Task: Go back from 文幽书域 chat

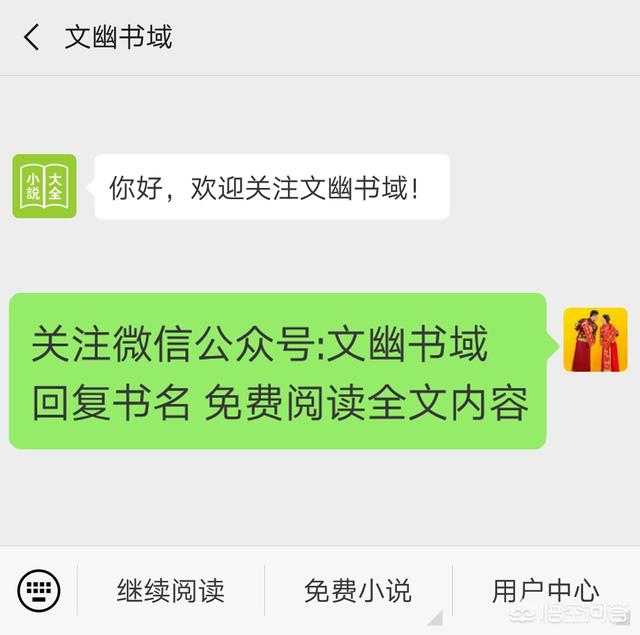Action: [x=32, y=38]
